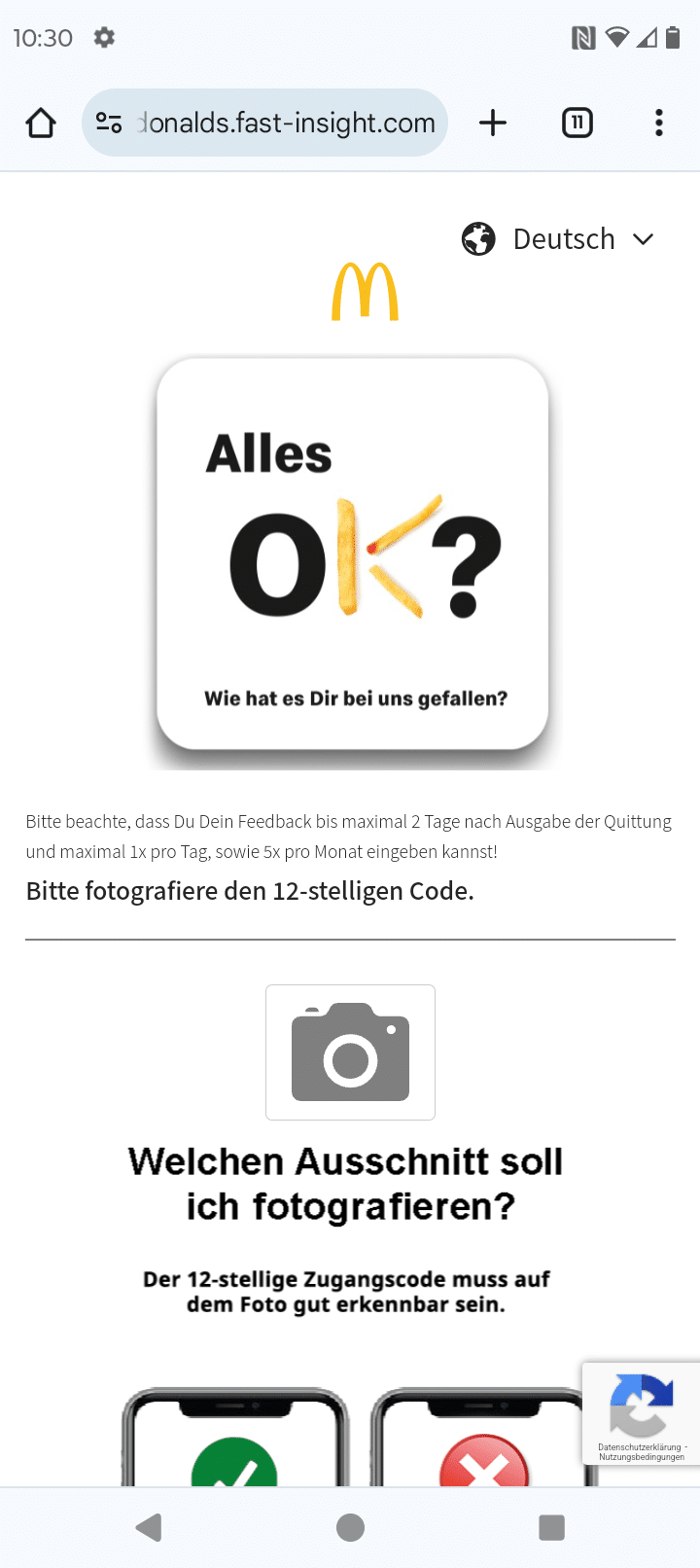Tap the site info icon in the address bar
The height and width of the screenshot is (1568, 700).
(109, 124)
